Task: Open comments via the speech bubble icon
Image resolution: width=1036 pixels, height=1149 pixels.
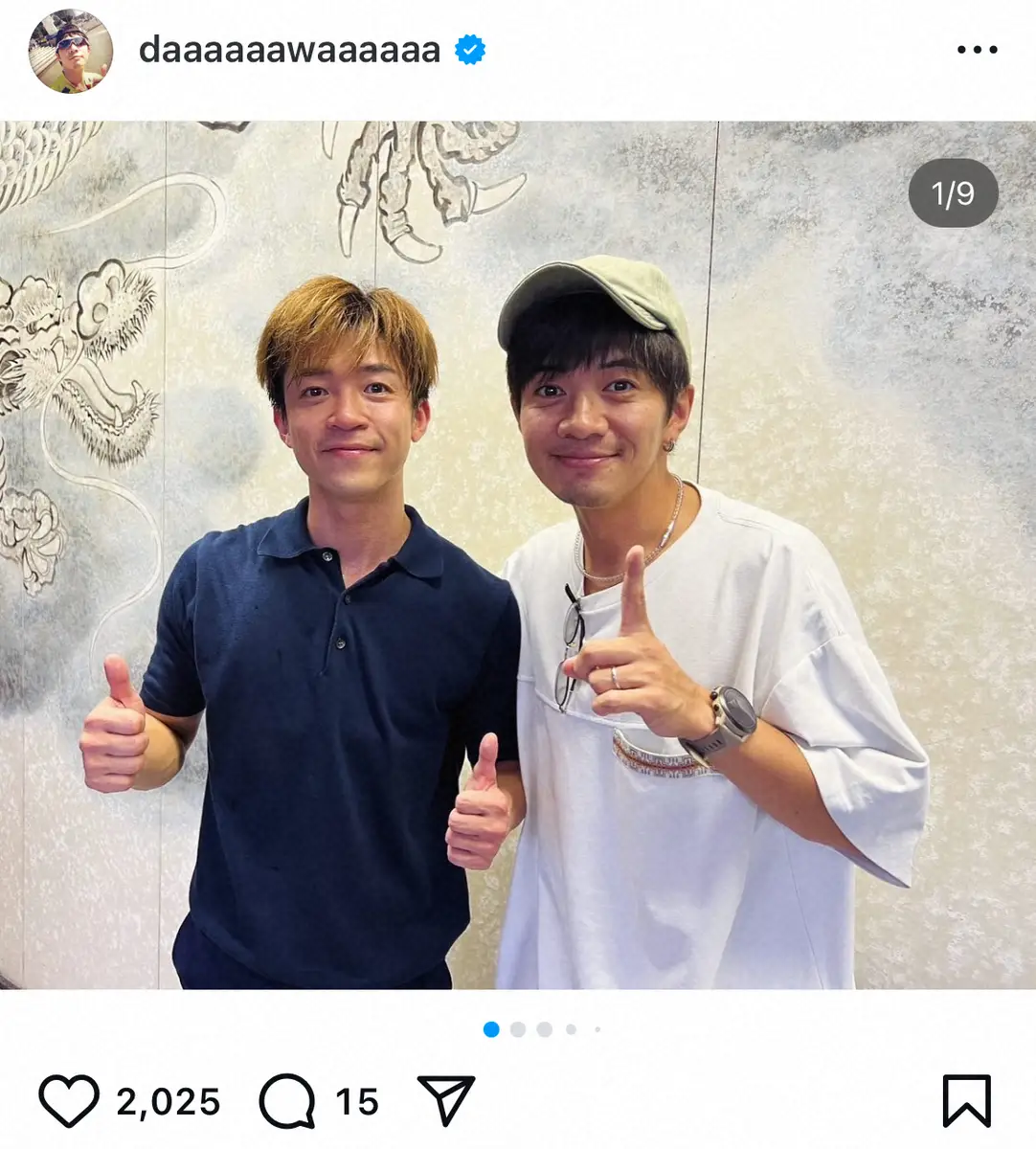Action: pyautogui.click(x=287, y=1101)
